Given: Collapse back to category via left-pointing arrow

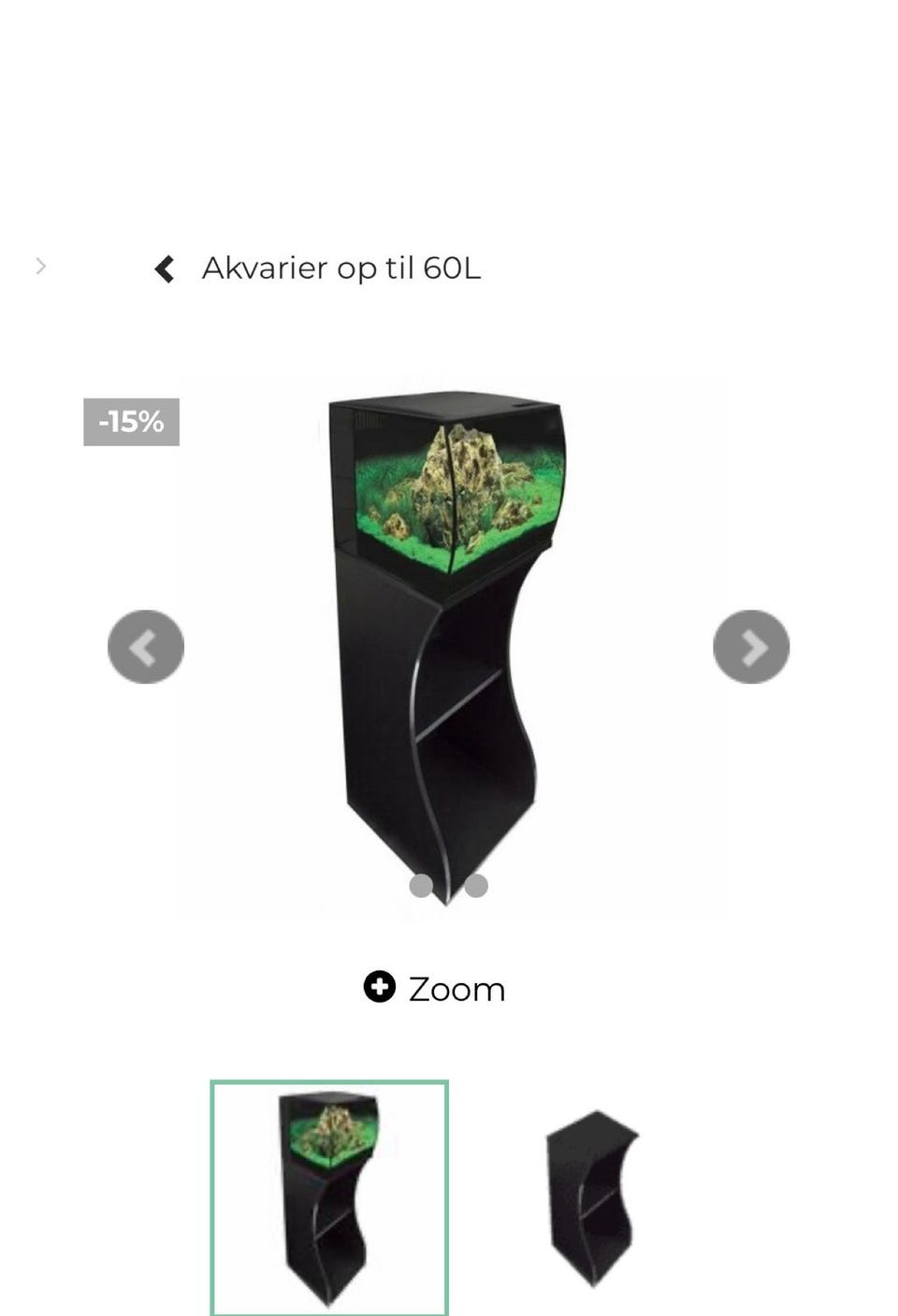Looking at the screenshot, I should 166,268.
